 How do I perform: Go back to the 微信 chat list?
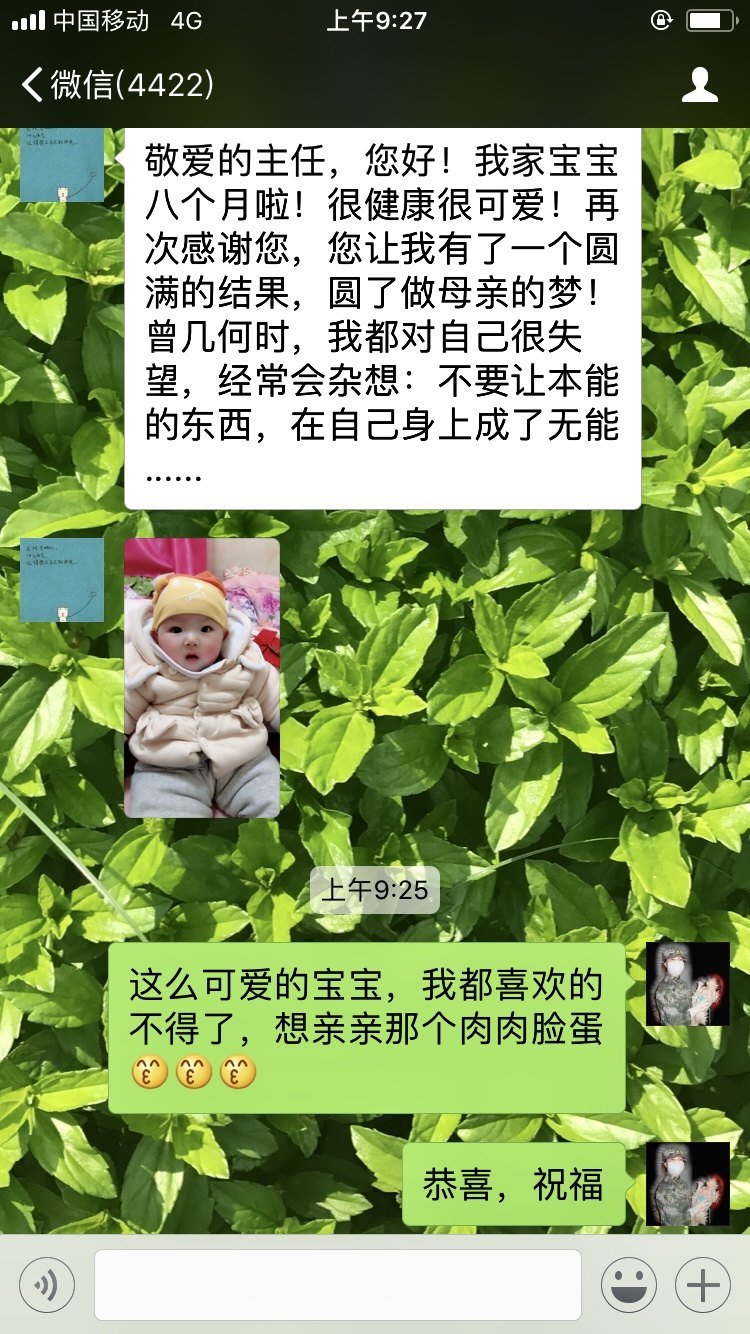click(115, 84)
